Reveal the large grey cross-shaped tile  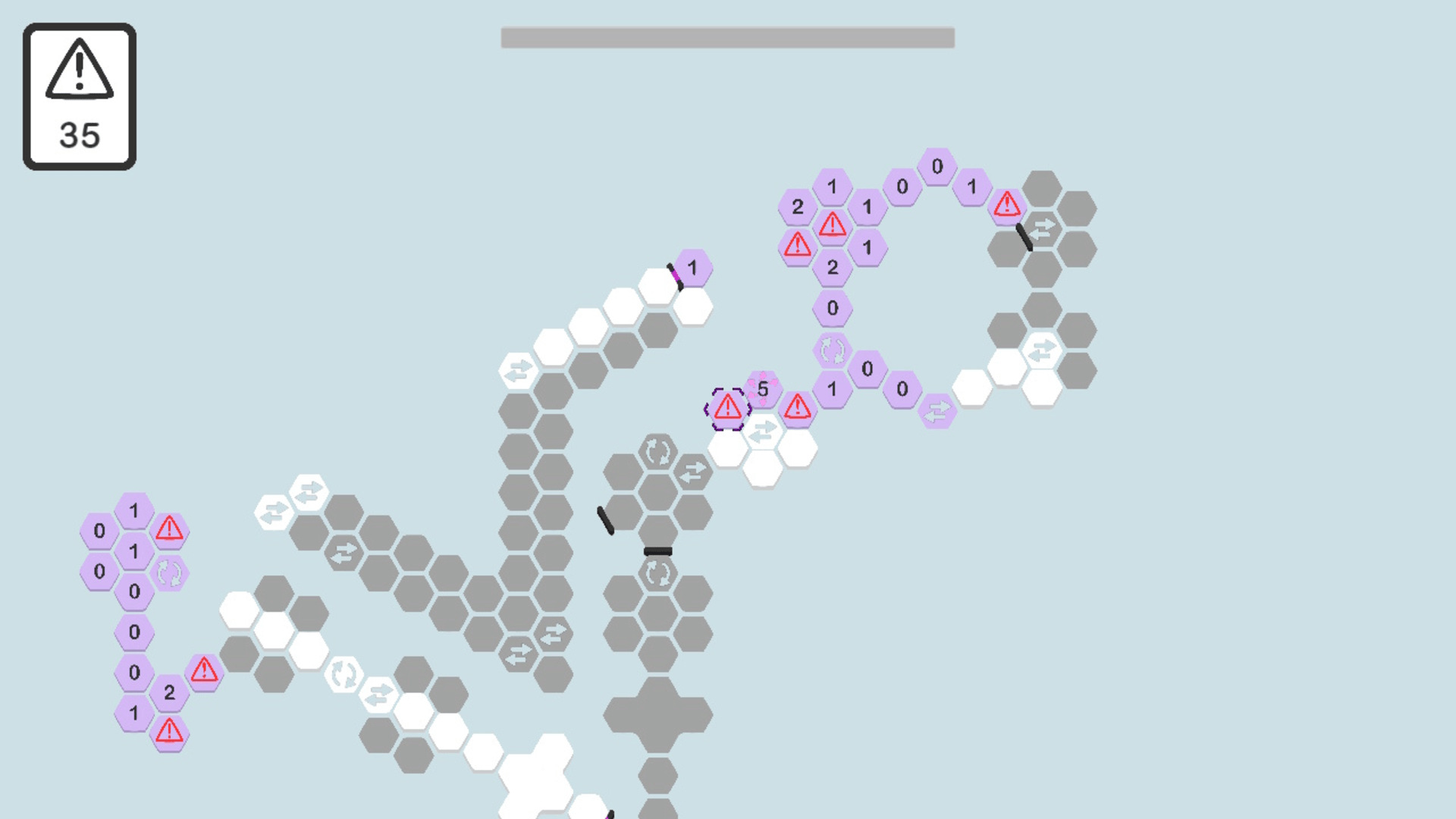(657, 714)
